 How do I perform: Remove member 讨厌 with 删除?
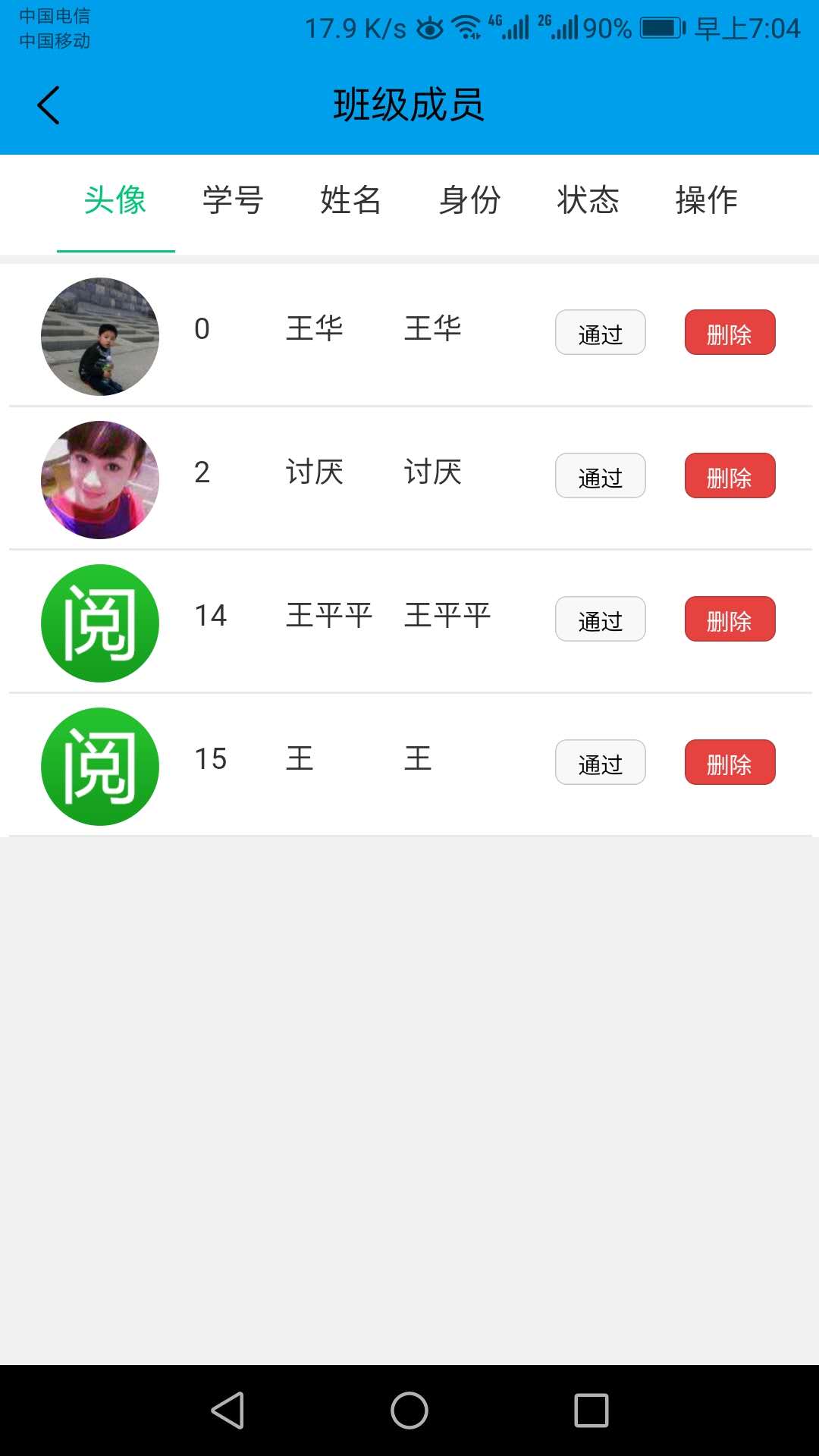click(730, 476)
